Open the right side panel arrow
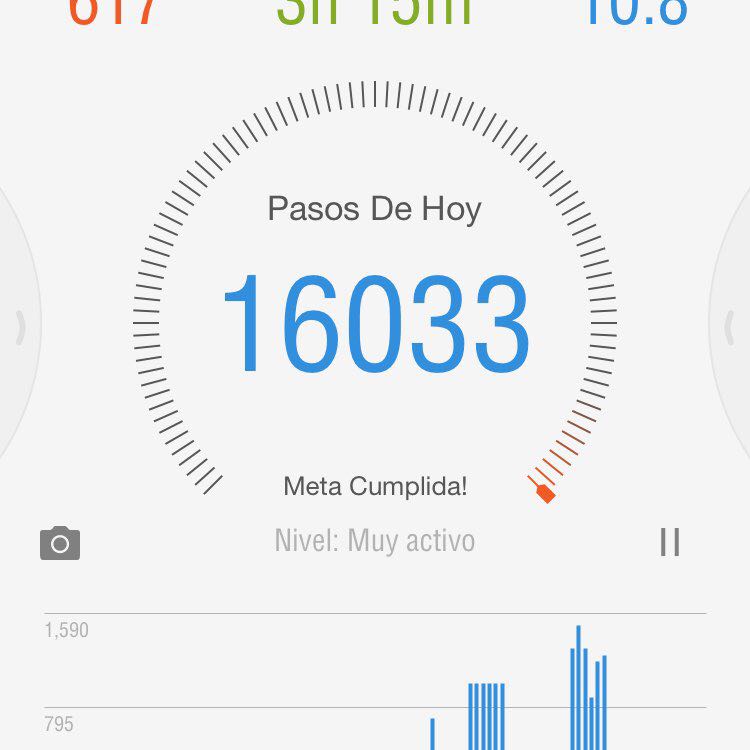 point(730,327)
